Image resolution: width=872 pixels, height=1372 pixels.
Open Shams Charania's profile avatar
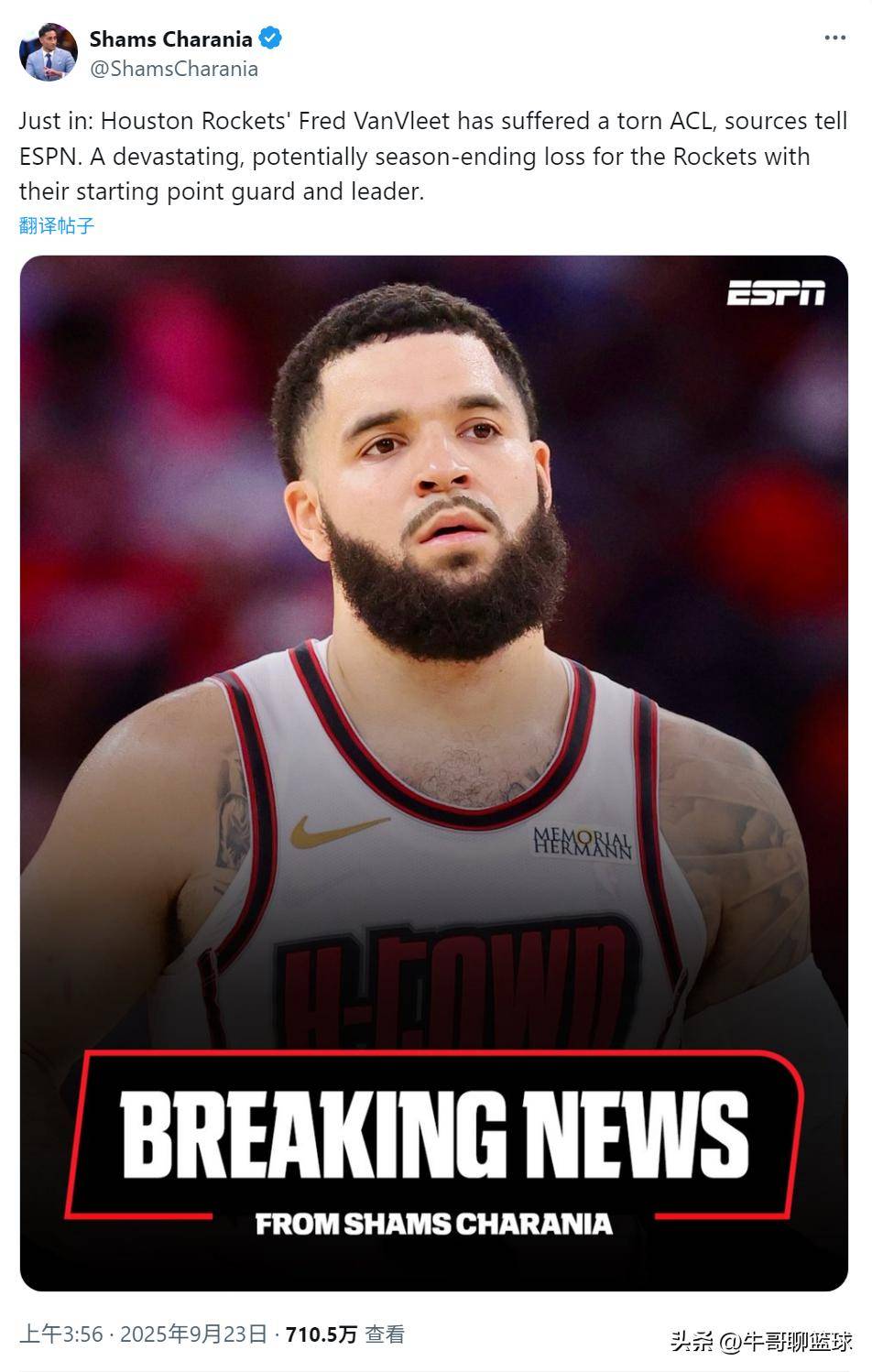tap(48, 53)
